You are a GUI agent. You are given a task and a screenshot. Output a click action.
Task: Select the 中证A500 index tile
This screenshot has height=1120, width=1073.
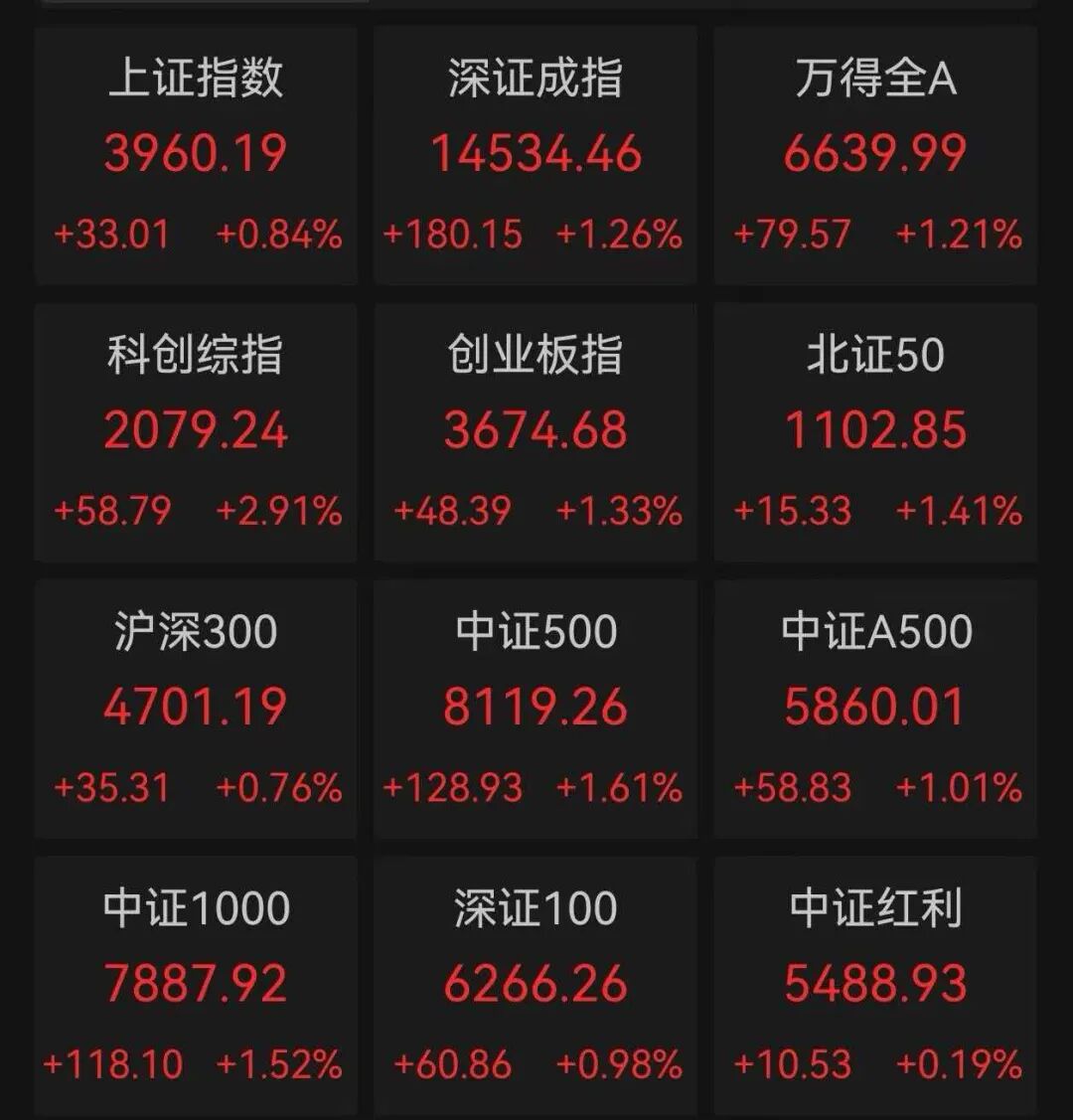[875, 710]
